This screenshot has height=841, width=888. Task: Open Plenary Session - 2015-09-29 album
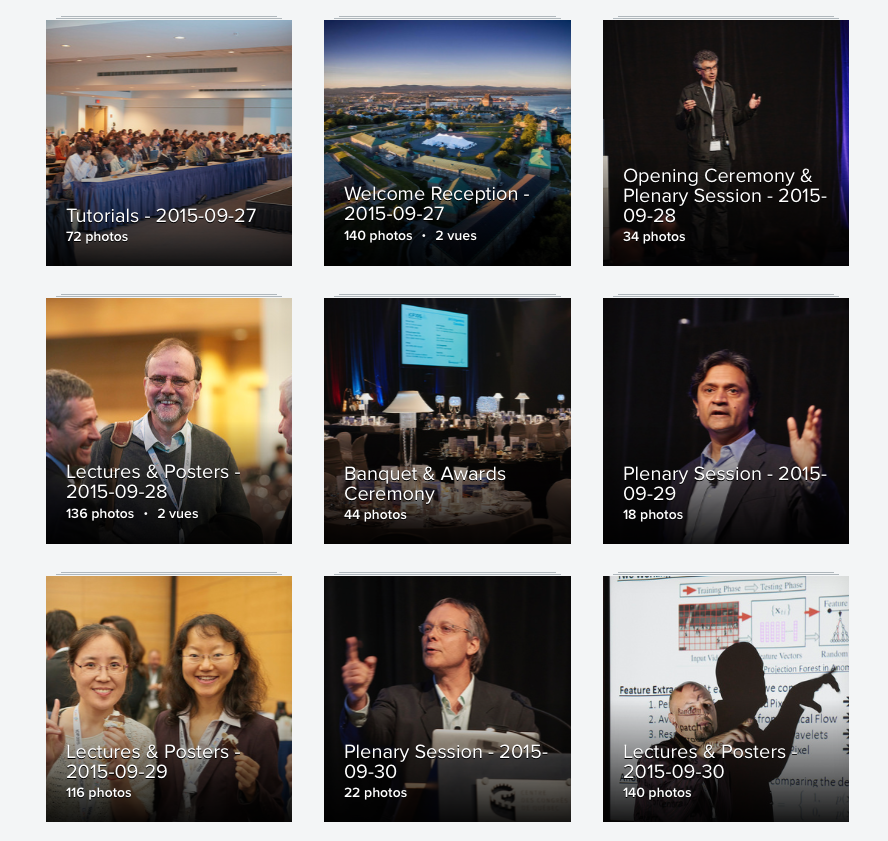click(x=725, y=421)
